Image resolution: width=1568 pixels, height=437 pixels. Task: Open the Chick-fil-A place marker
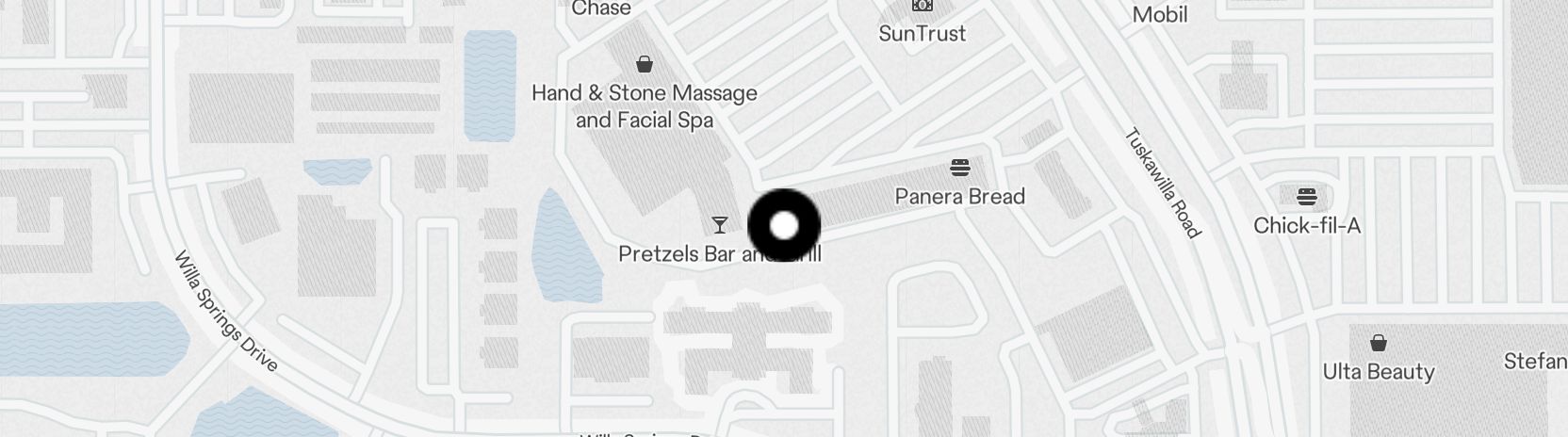[1306, 197]
